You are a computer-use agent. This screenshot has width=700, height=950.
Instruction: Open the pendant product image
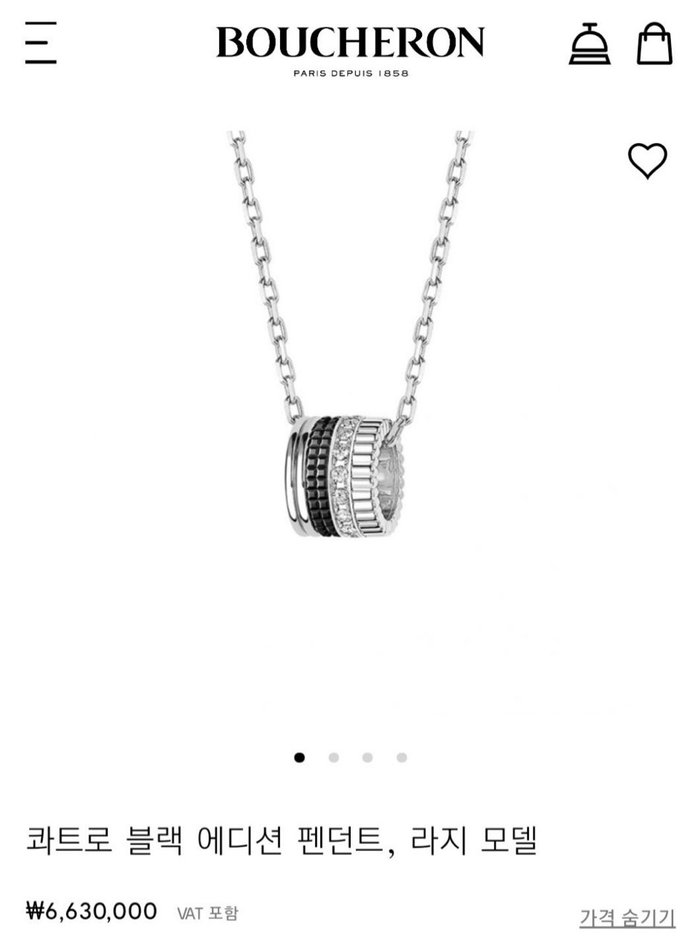click(x=348, y=400)
